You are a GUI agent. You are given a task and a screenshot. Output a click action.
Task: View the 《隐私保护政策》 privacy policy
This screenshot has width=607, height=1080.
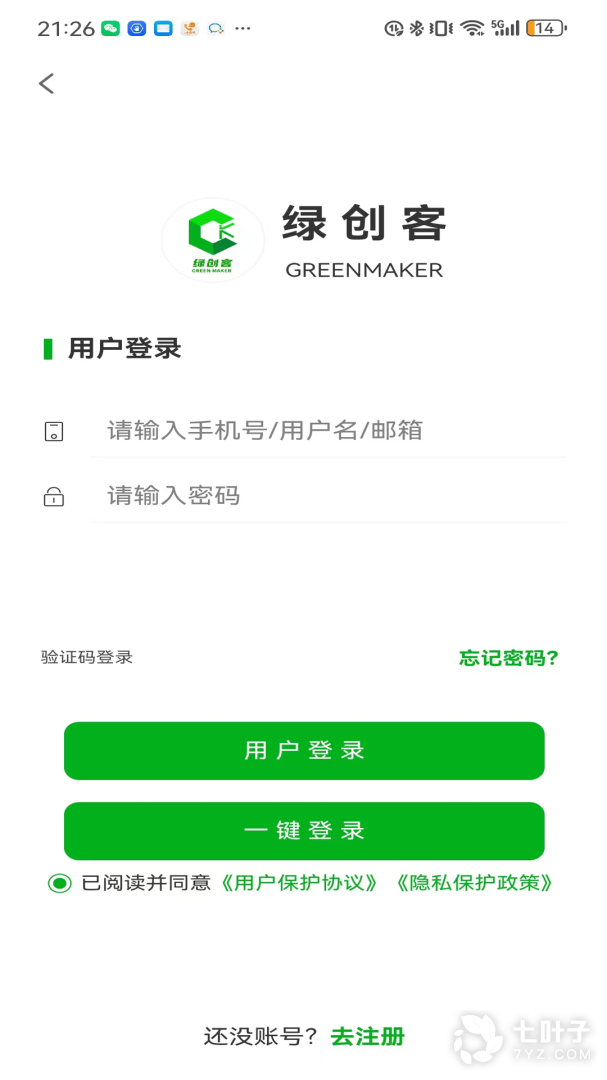tap(474, 883)
